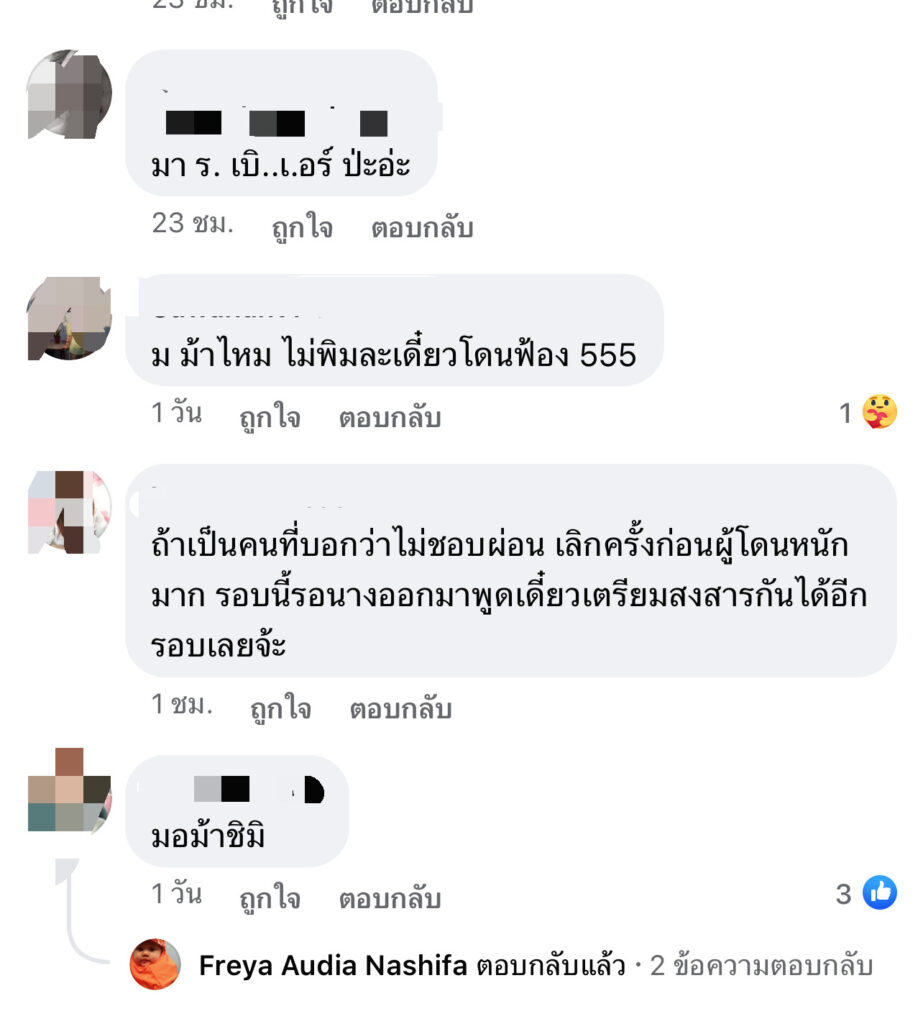Open the commenter avatar beside "มา ร. เบิ..เ.อร์ ป่ะอ่ะ"
Viewport: 923px width, 1024px height.
tap(68, 95)
